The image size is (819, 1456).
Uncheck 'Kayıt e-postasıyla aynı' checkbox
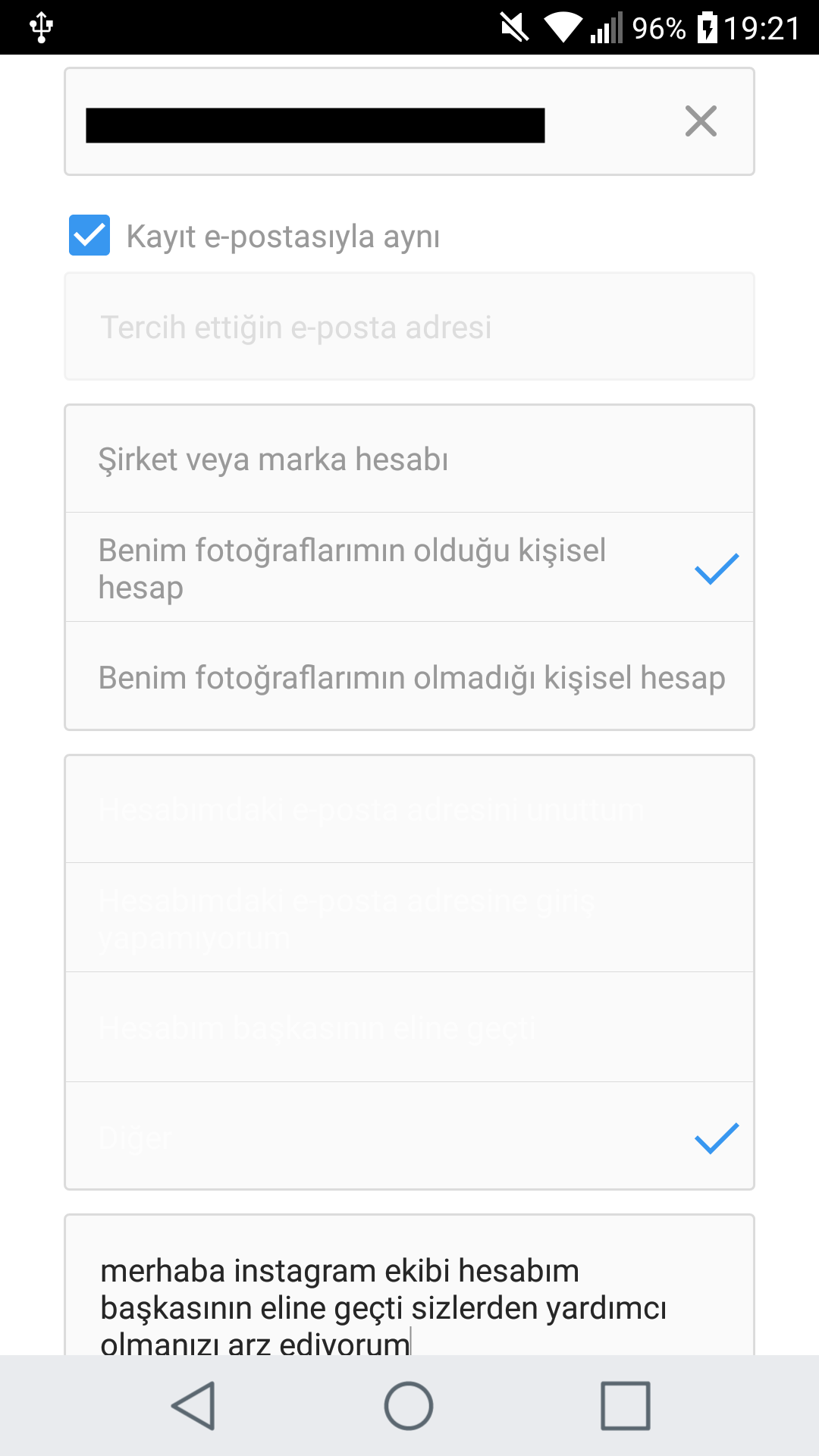[89, 235]
